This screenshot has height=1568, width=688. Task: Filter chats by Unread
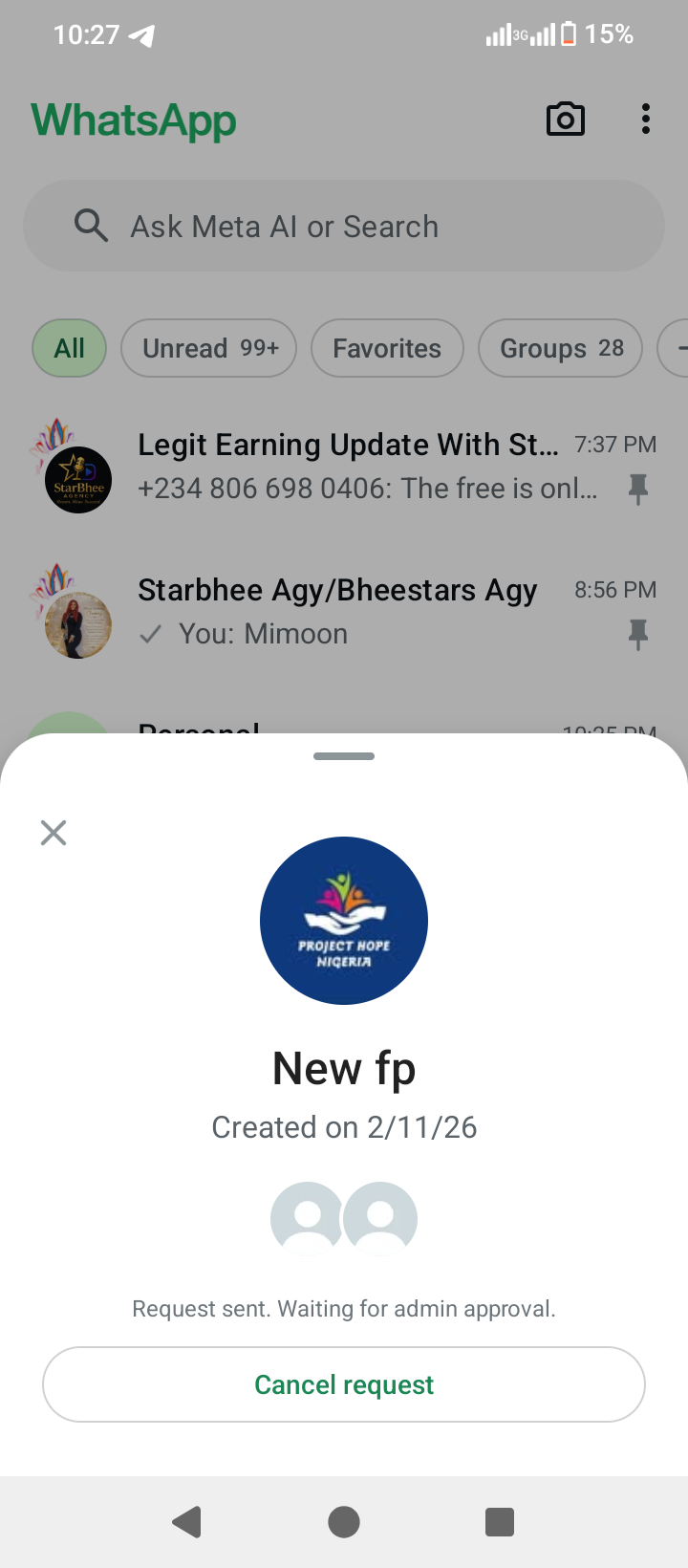tap(209, 348)
